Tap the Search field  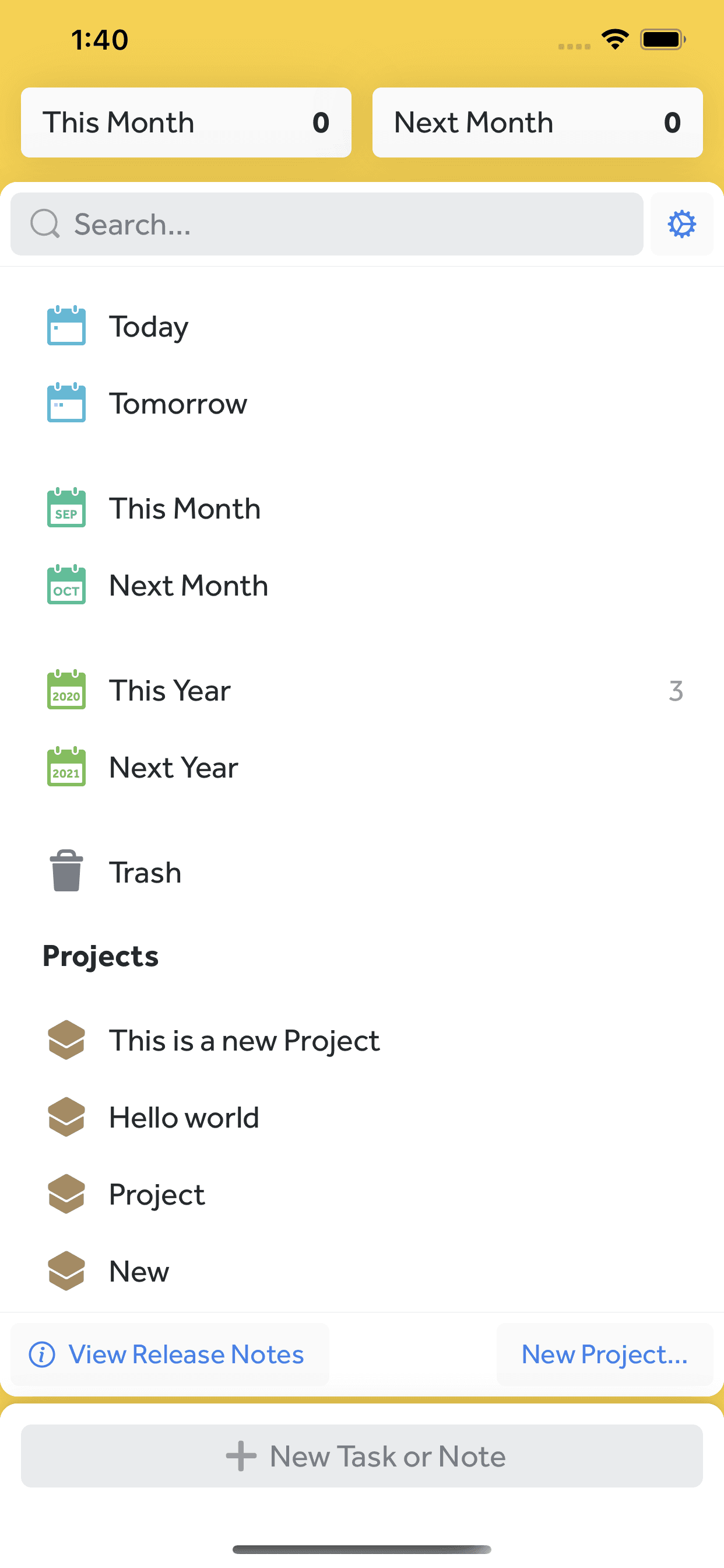tap(326, 224)
